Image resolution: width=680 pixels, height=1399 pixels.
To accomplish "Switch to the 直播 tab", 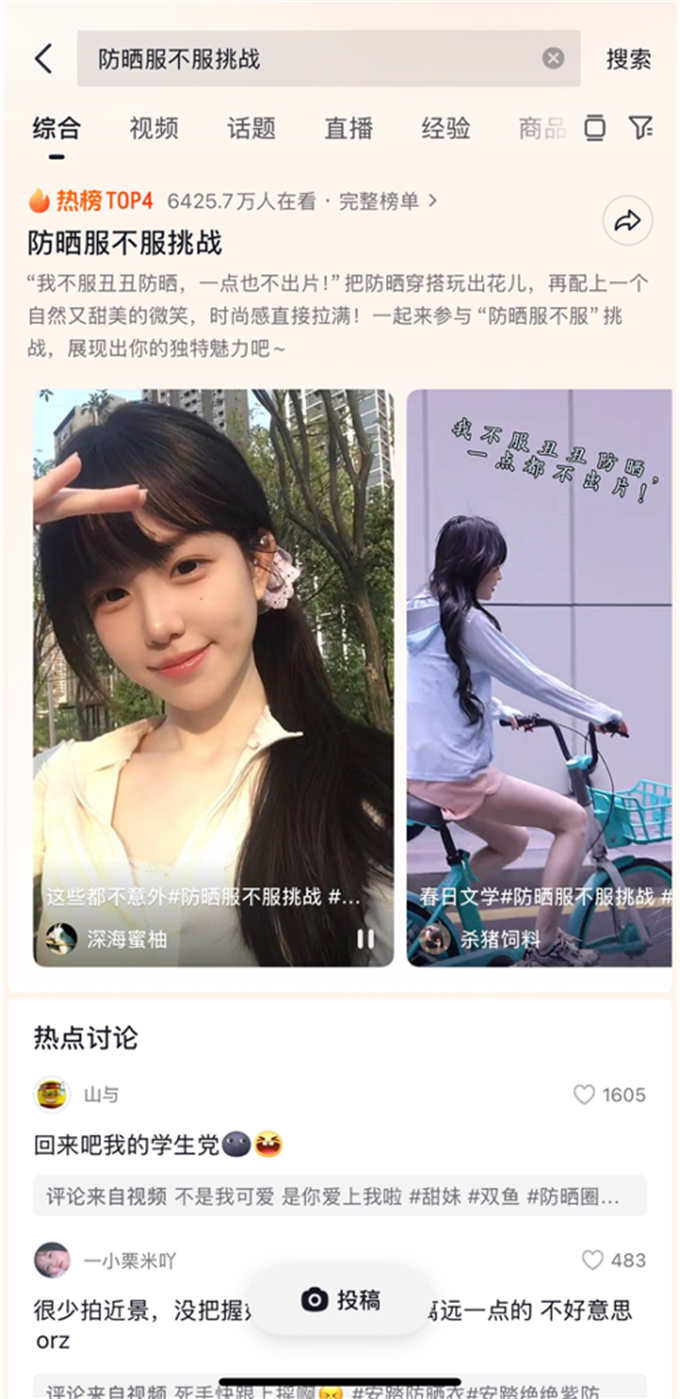I will click(x=349, y=128).
